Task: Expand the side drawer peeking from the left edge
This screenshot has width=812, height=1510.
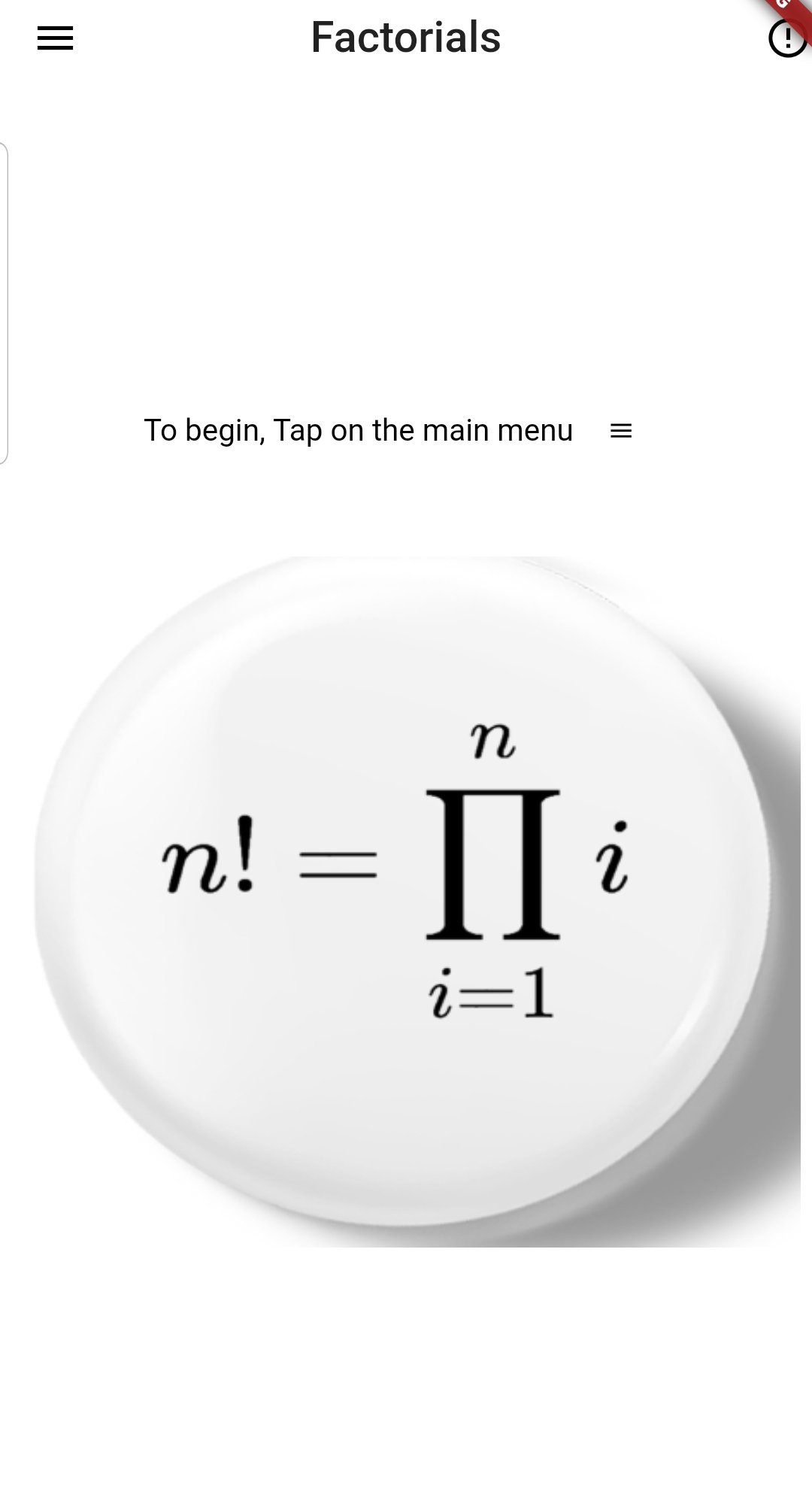Action: pyautogui.click(x=5, y=301)
